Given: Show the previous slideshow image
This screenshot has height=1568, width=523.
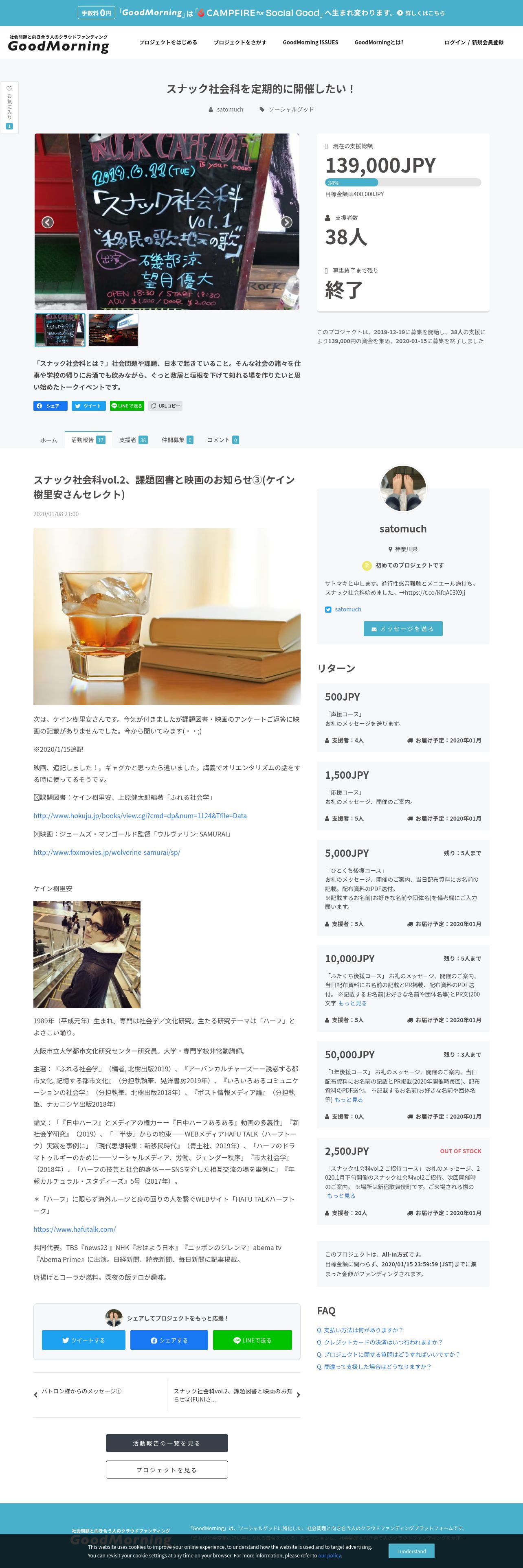Looking at the screenshot, I should click(x=48, y=222).
